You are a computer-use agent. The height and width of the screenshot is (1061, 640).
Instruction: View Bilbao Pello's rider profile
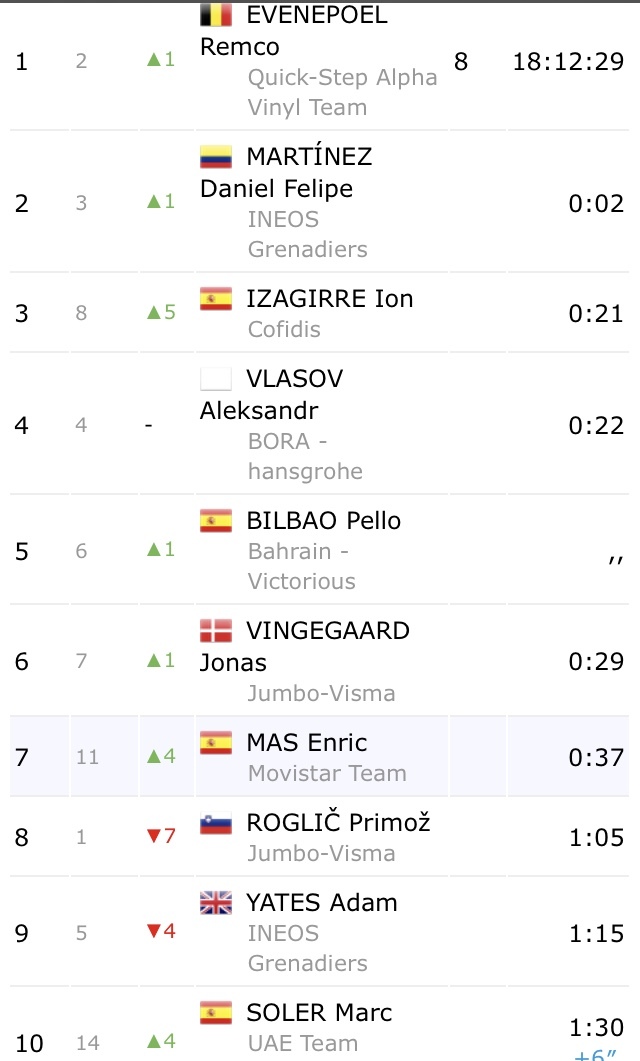[323, 520]
